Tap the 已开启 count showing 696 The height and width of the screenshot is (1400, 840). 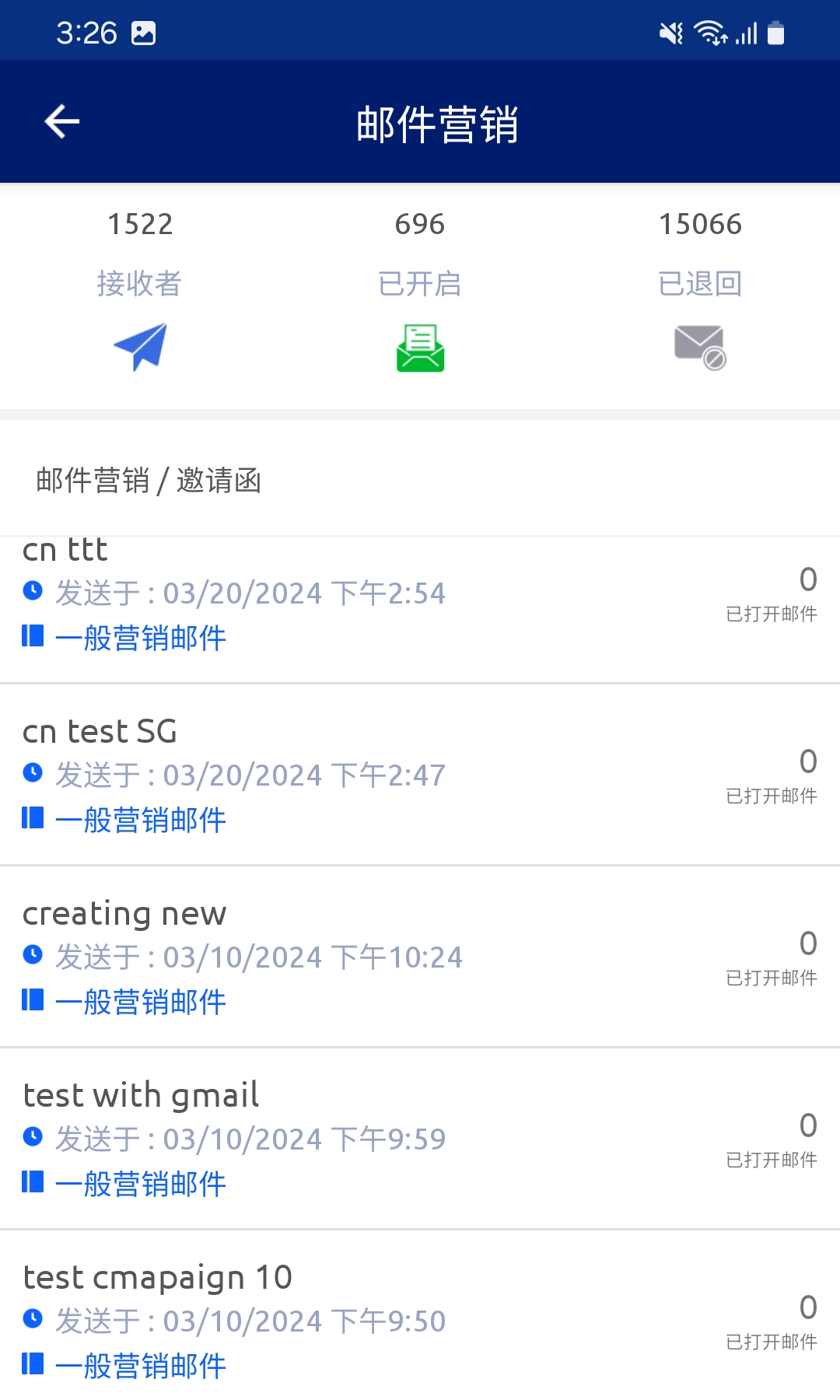(420, 224)
